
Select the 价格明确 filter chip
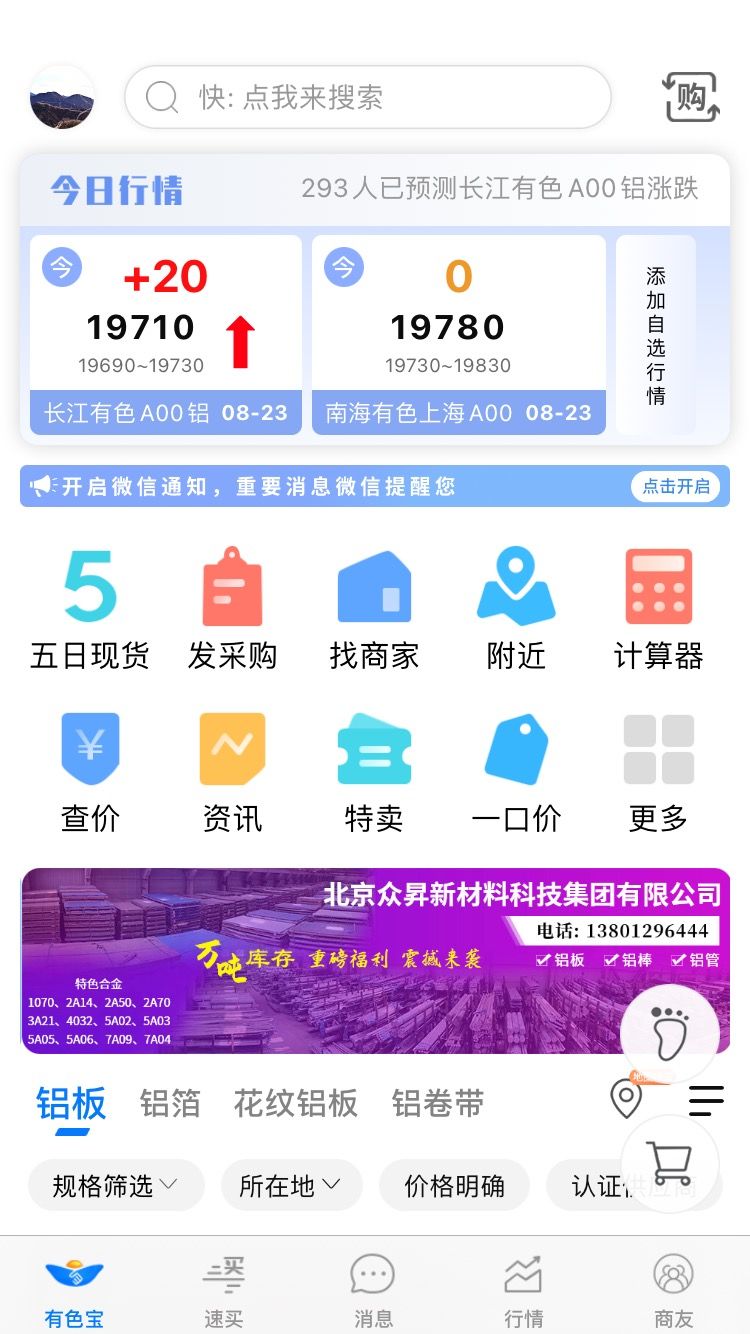coord(454,1186)
